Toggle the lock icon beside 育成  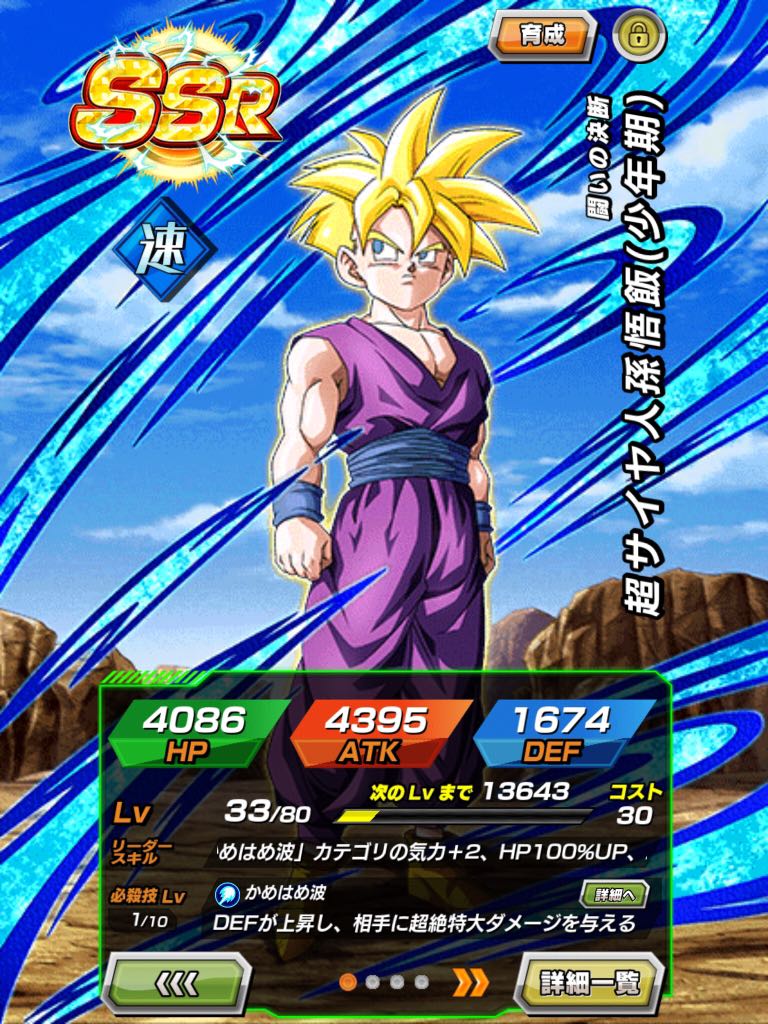tap(640, 37)
